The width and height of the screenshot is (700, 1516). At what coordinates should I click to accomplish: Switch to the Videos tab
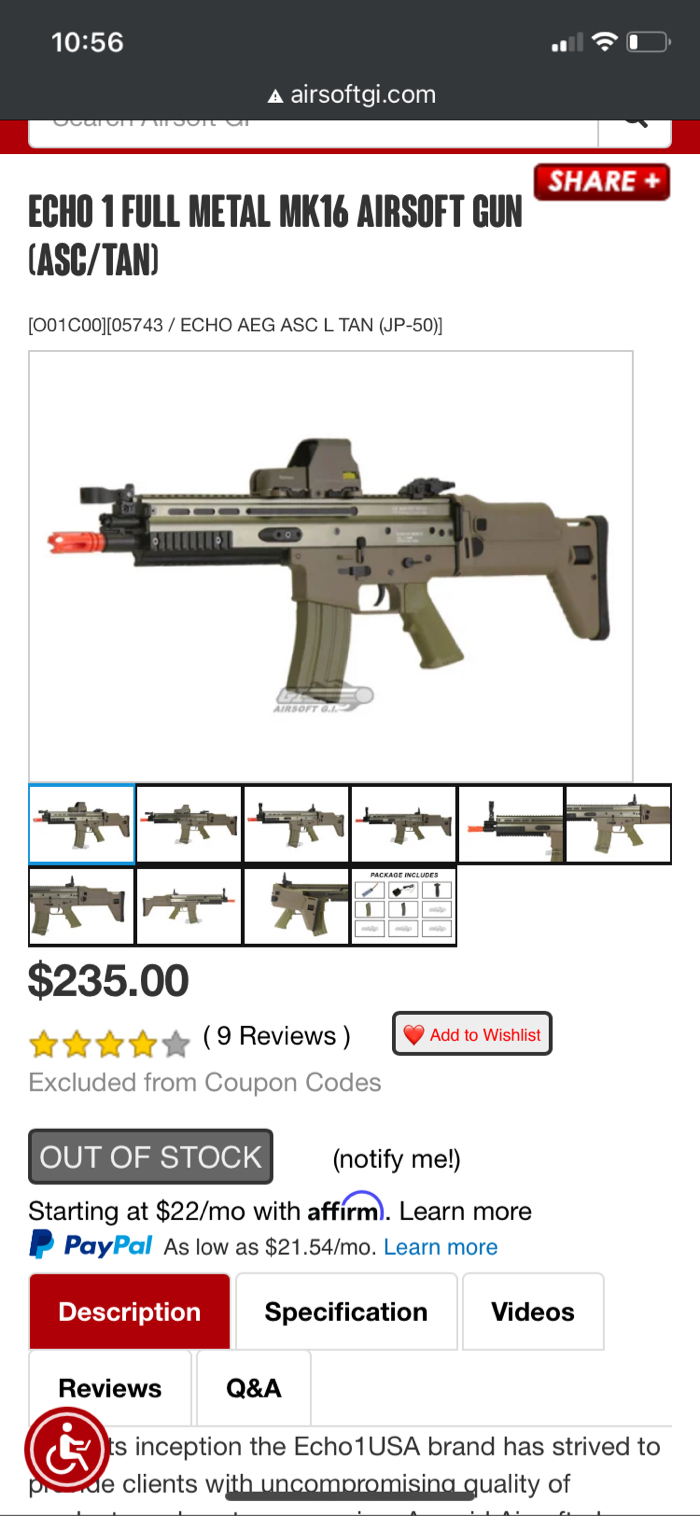[533, 1312]
